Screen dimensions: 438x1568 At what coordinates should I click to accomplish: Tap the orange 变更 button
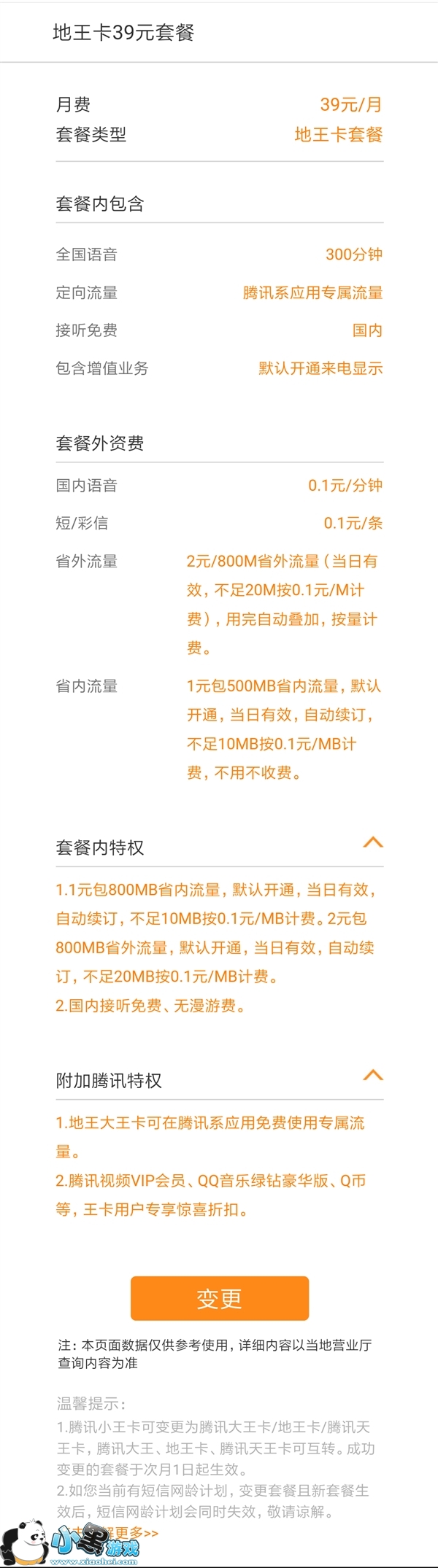coord(220,1297)
